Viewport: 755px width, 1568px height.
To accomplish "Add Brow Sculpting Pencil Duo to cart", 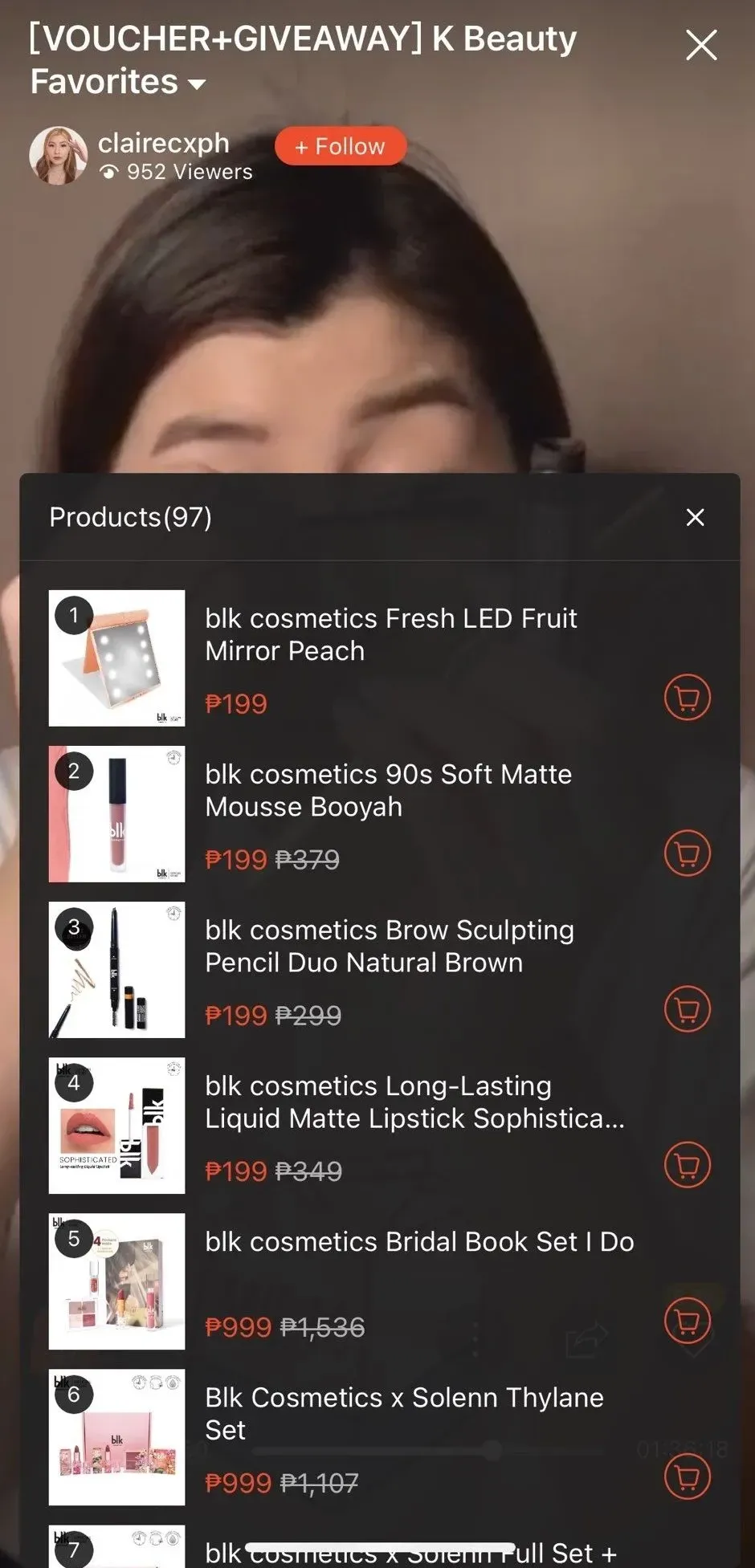I will (x=687, y=1009).
